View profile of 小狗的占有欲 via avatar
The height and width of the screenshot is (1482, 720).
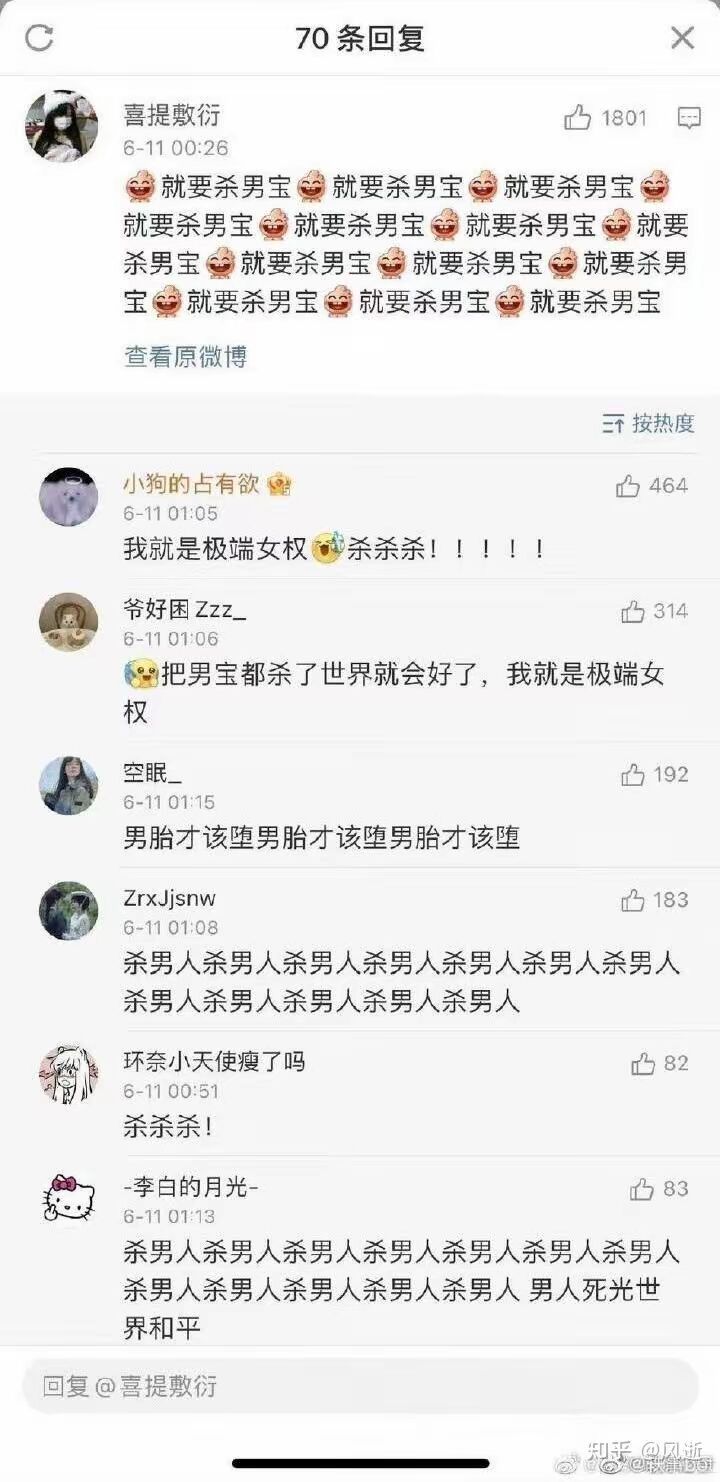point(68,496)
